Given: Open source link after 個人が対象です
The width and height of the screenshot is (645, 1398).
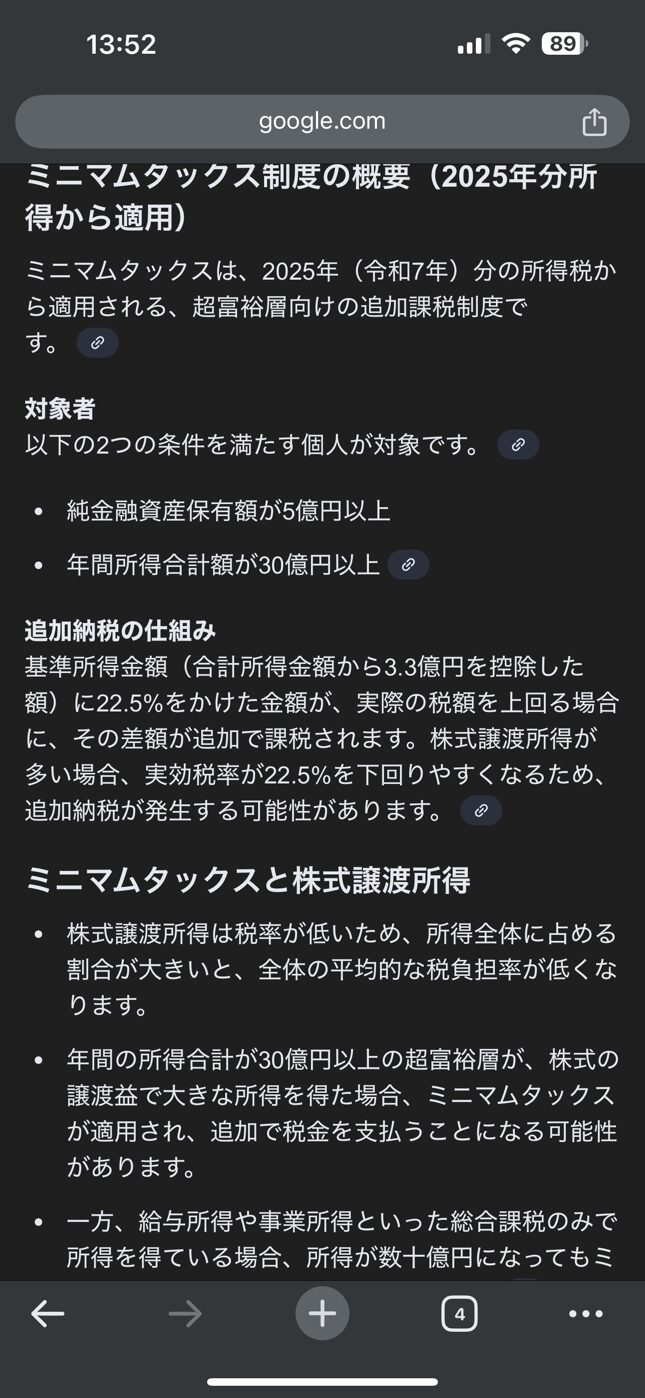Looking at the screenshot, I should [518, 445].
